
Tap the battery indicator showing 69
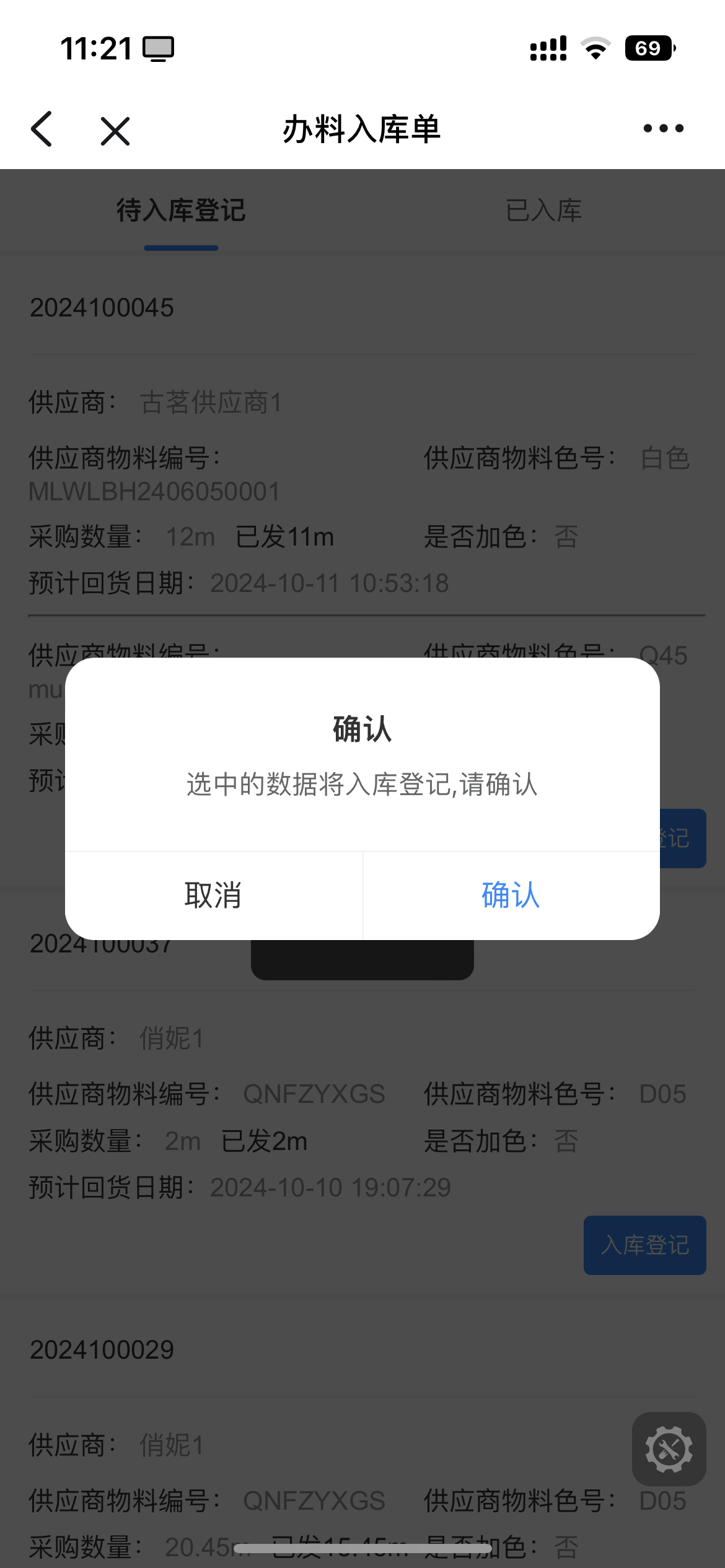648,48
